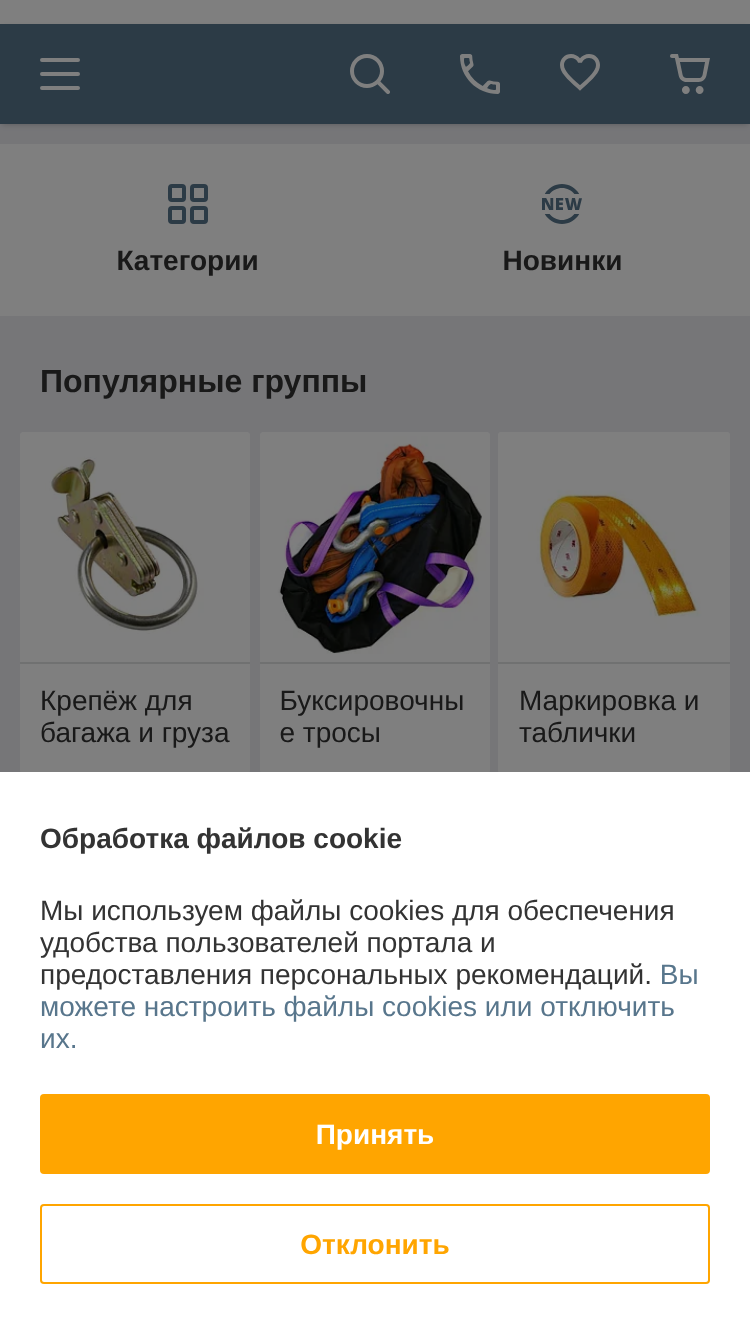Open the Буксировочные тросы group
Screen dimensions: 750x1334
[x=375, y=602]
